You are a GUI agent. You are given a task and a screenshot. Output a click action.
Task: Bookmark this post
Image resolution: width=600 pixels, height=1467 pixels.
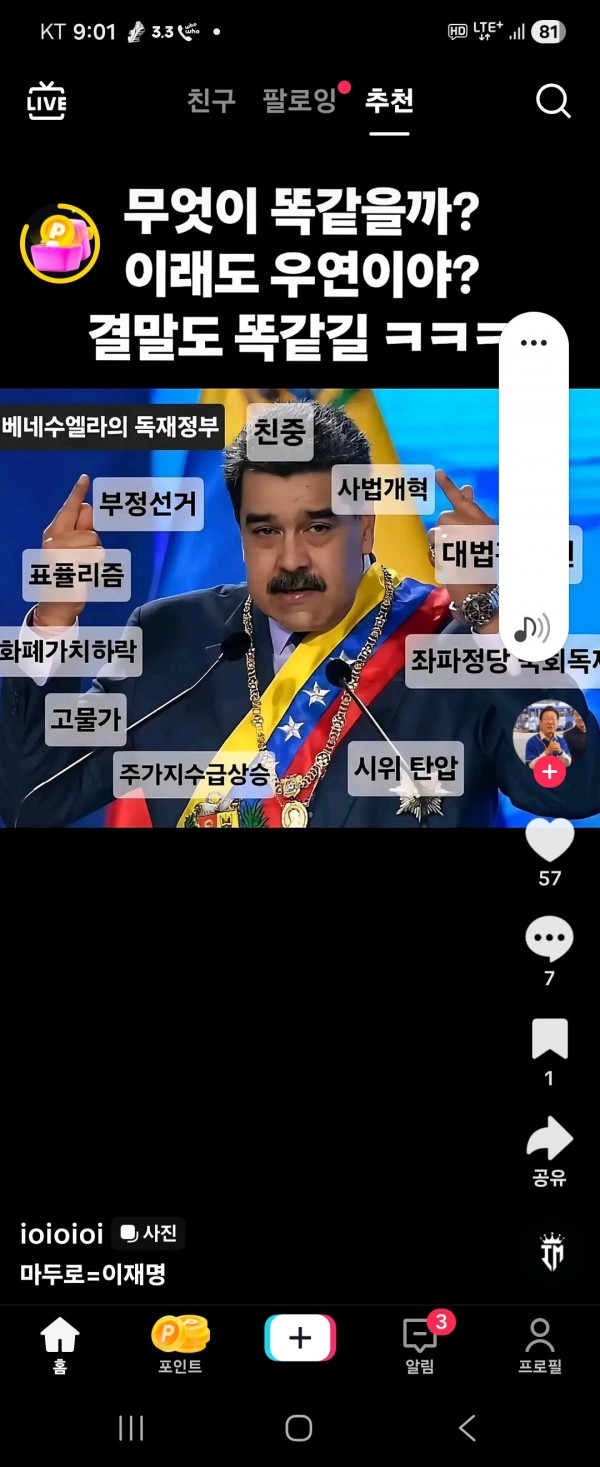click(x=549, y=1040)
